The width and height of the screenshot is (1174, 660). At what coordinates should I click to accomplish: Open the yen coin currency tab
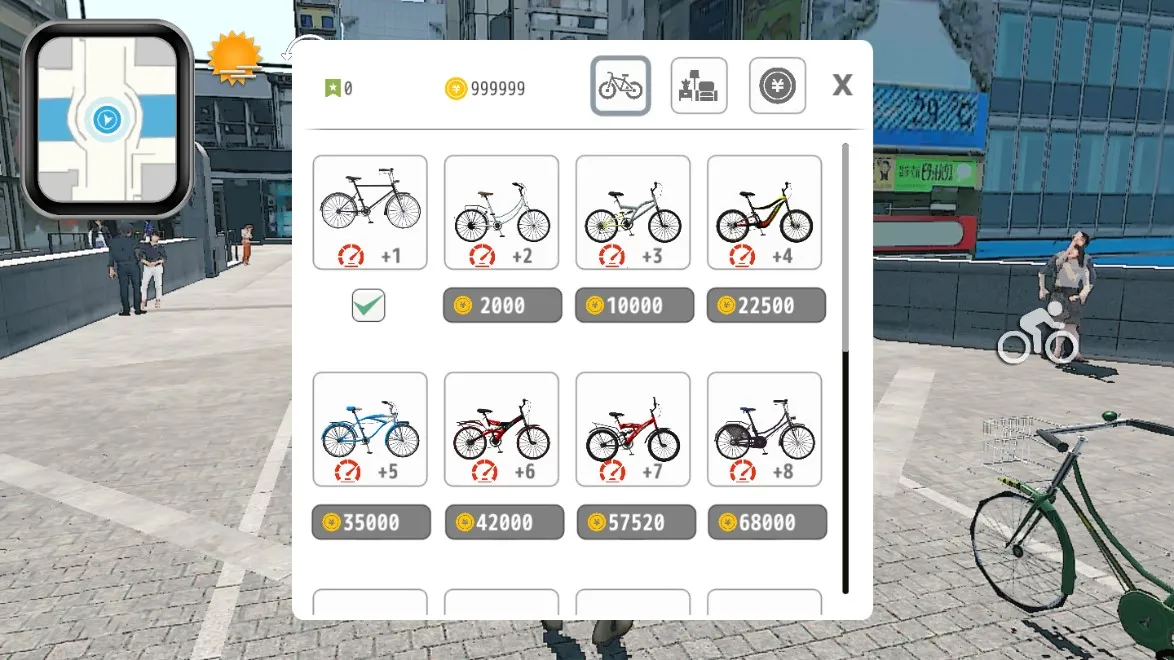point(777,86)
